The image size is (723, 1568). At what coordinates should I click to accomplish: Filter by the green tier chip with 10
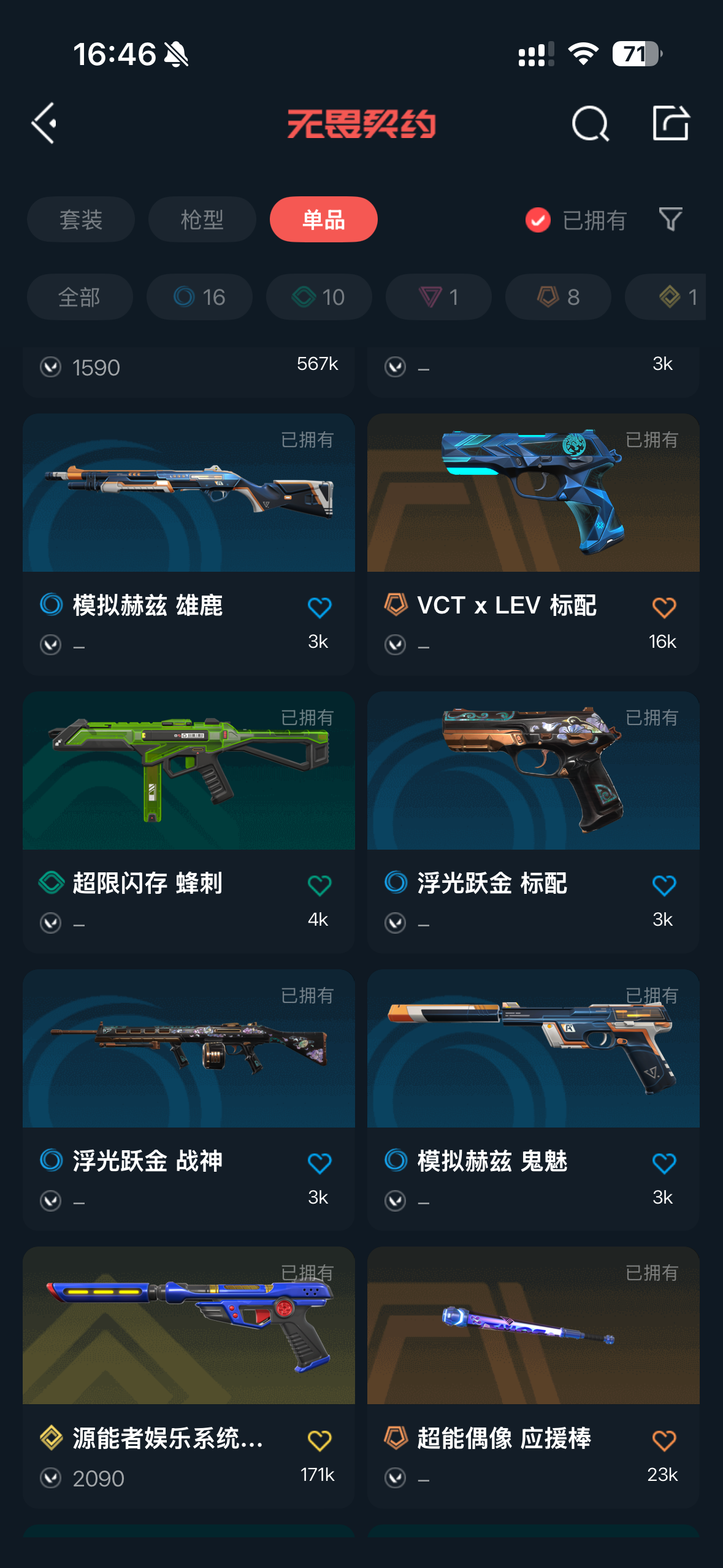319,297
